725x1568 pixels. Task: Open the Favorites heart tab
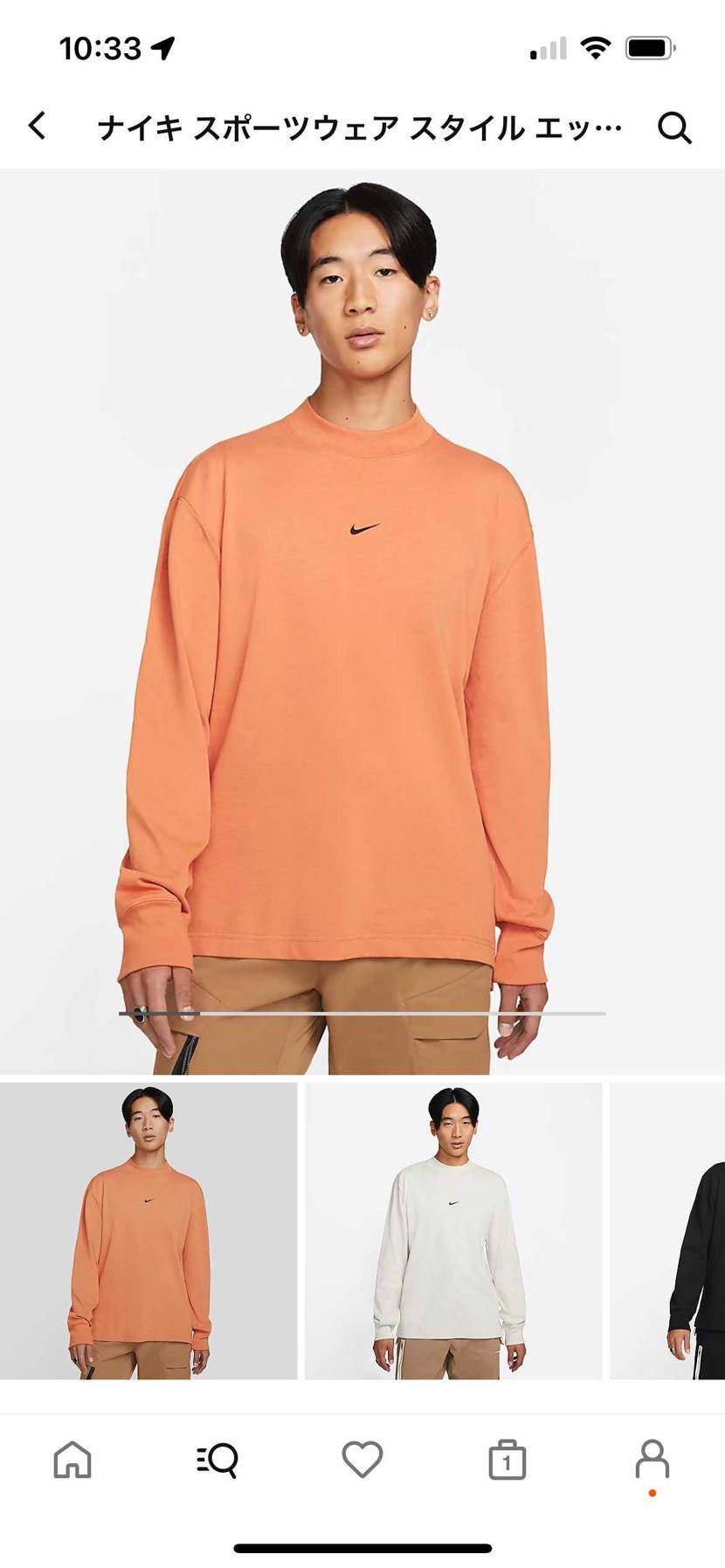click(362, 1459)
